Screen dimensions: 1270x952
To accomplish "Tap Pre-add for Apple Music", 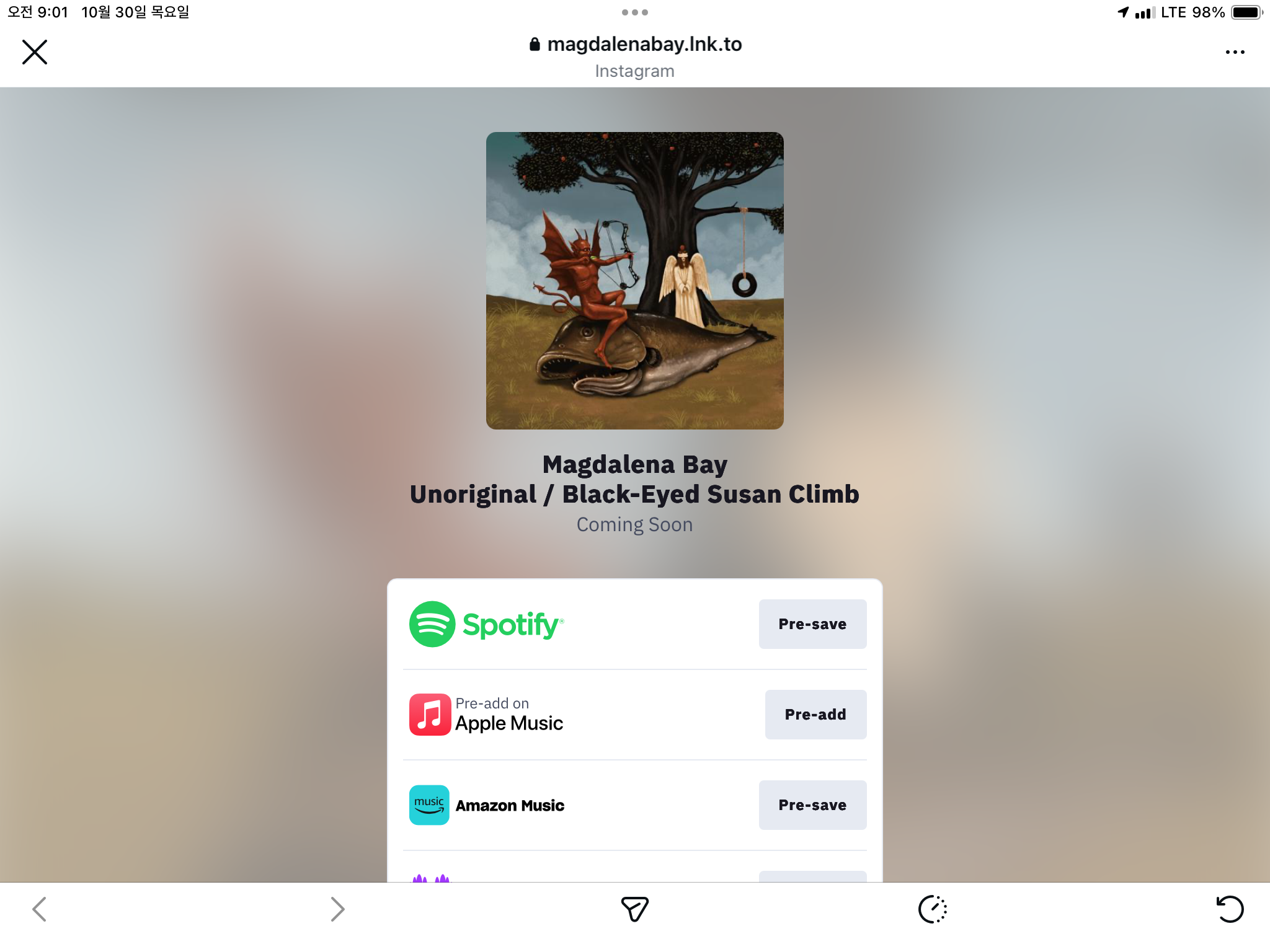I will (815, 715).
